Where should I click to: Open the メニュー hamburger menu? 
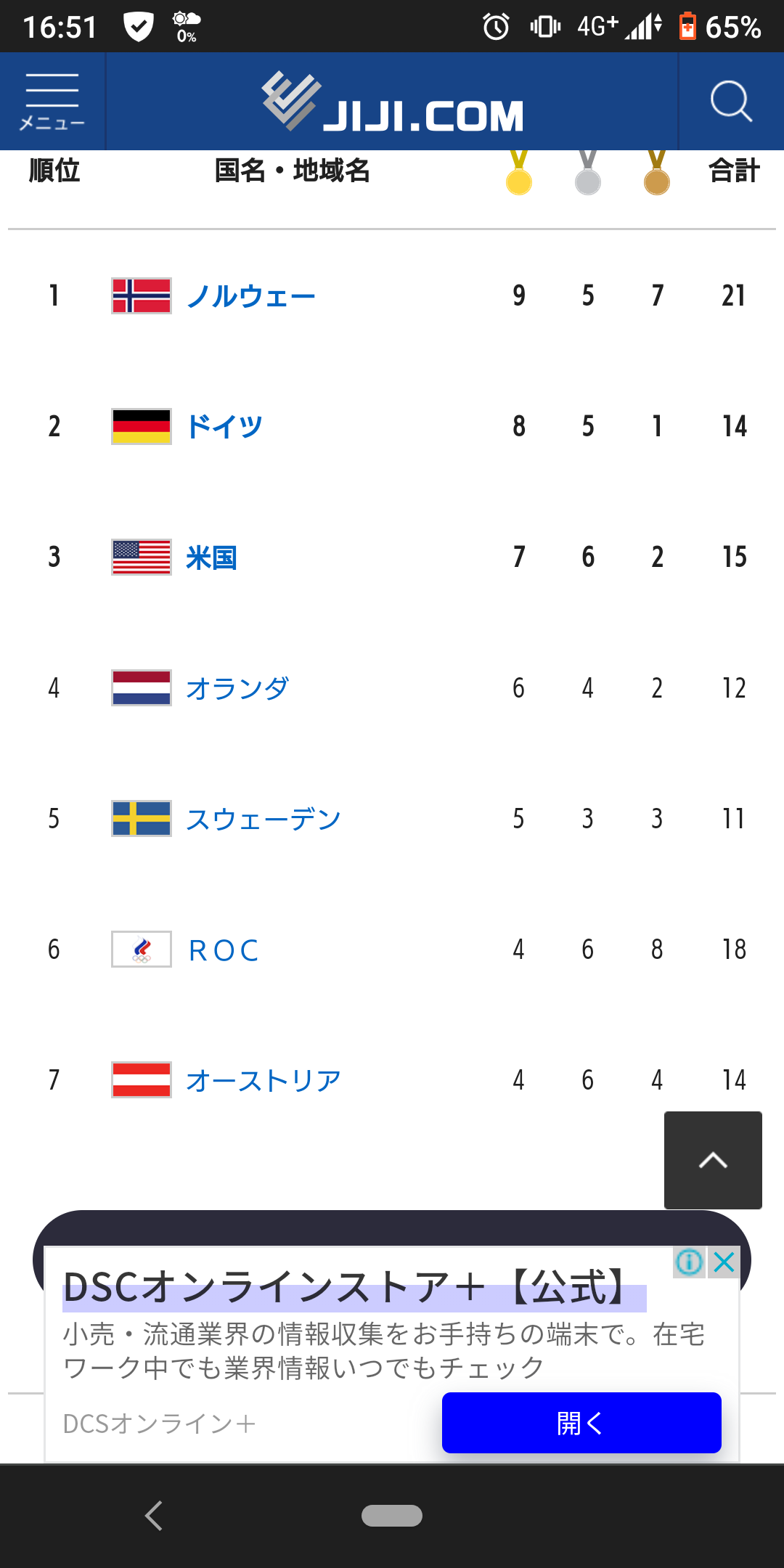52,102
